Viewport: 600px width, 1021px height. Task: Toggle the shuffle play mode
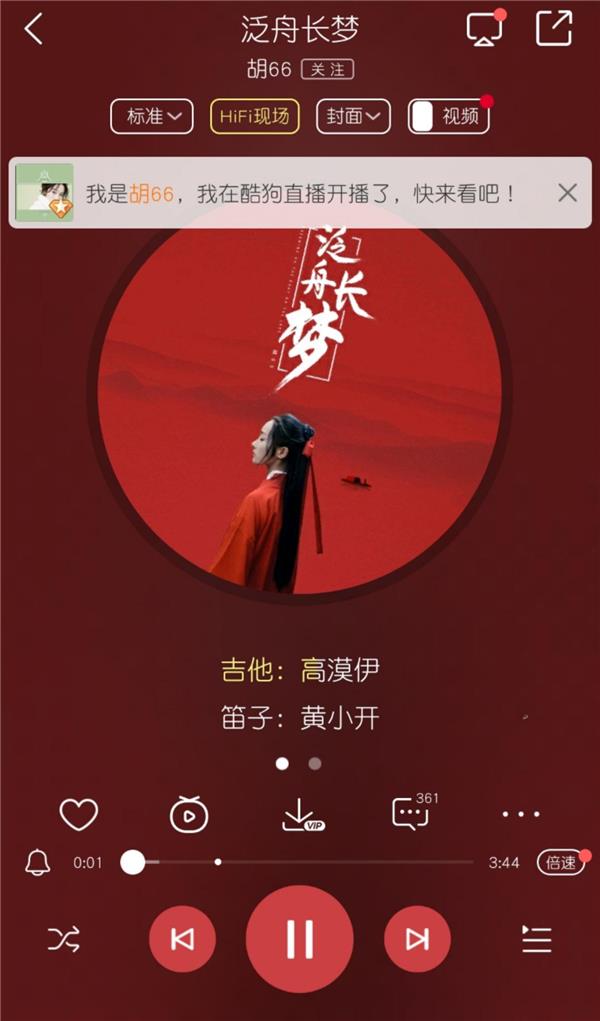pyautogui.click(x=64, y=939)
